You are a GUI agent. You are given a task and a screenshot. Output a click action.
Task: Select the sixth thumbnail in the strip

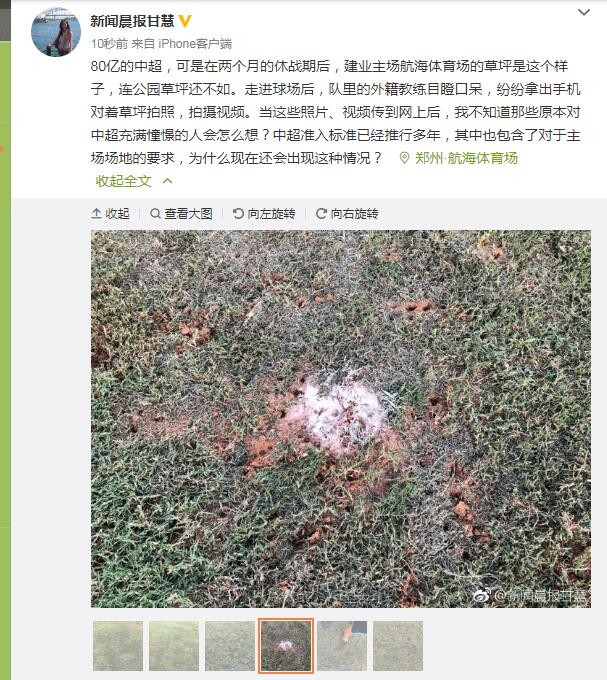tap(398, 646)
